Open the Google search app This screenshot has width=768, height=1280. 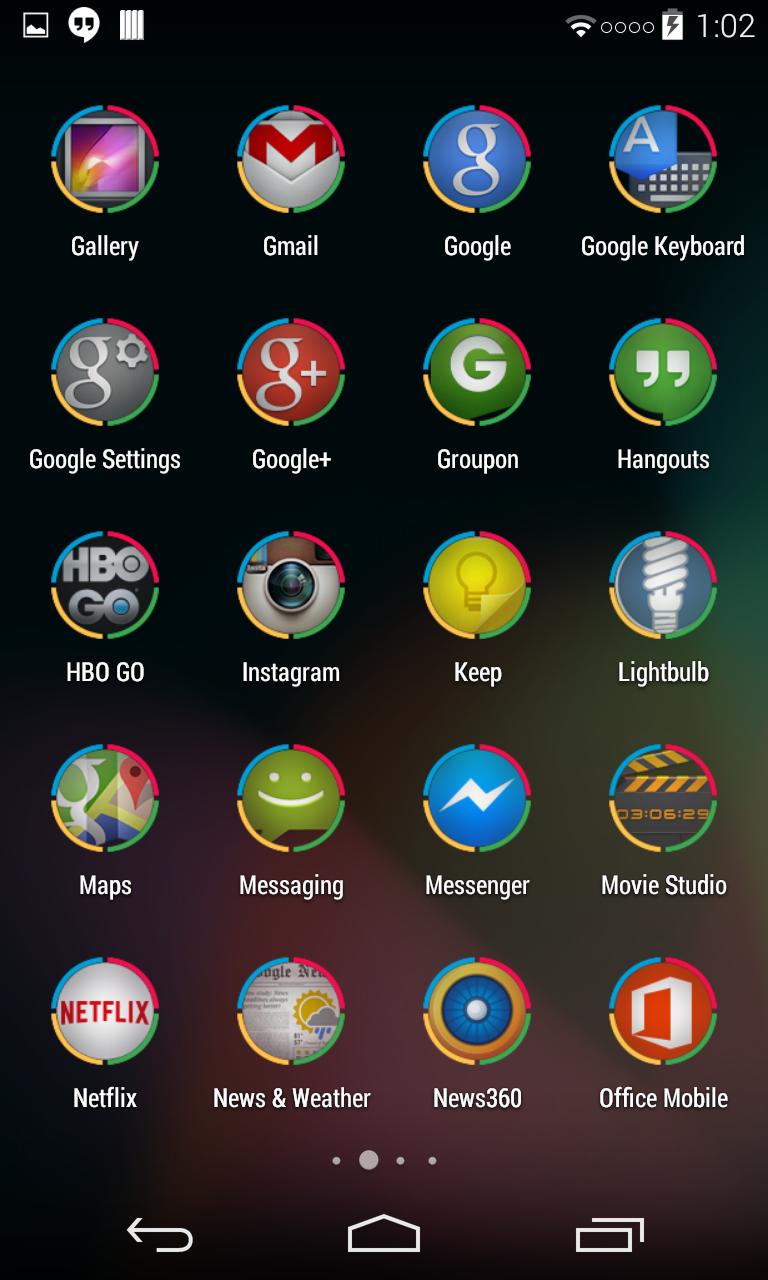pyautogui.click(x=477, y=160)
